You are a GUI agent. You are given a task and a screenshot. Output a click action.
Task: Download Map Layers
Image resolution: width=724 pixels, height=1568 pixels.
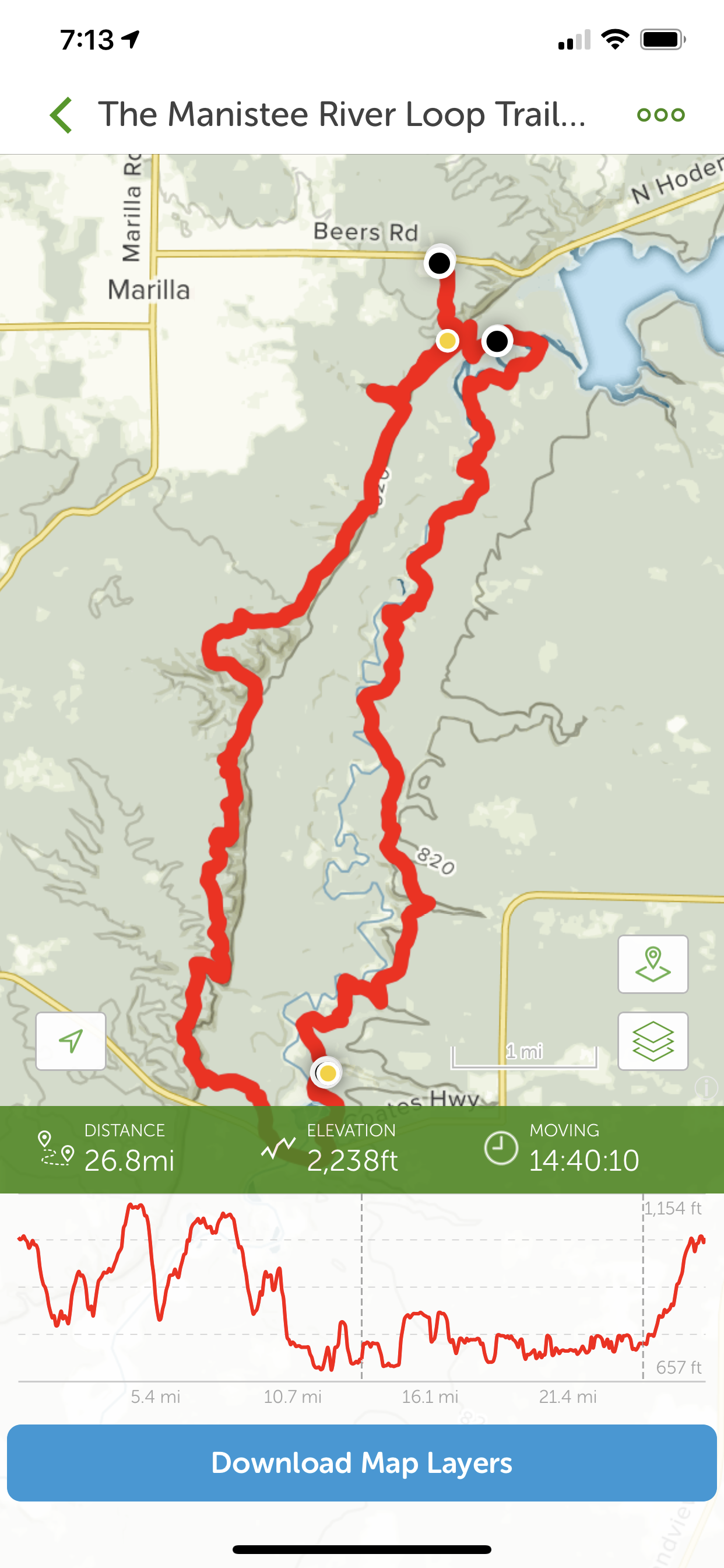pos(361,1462)
